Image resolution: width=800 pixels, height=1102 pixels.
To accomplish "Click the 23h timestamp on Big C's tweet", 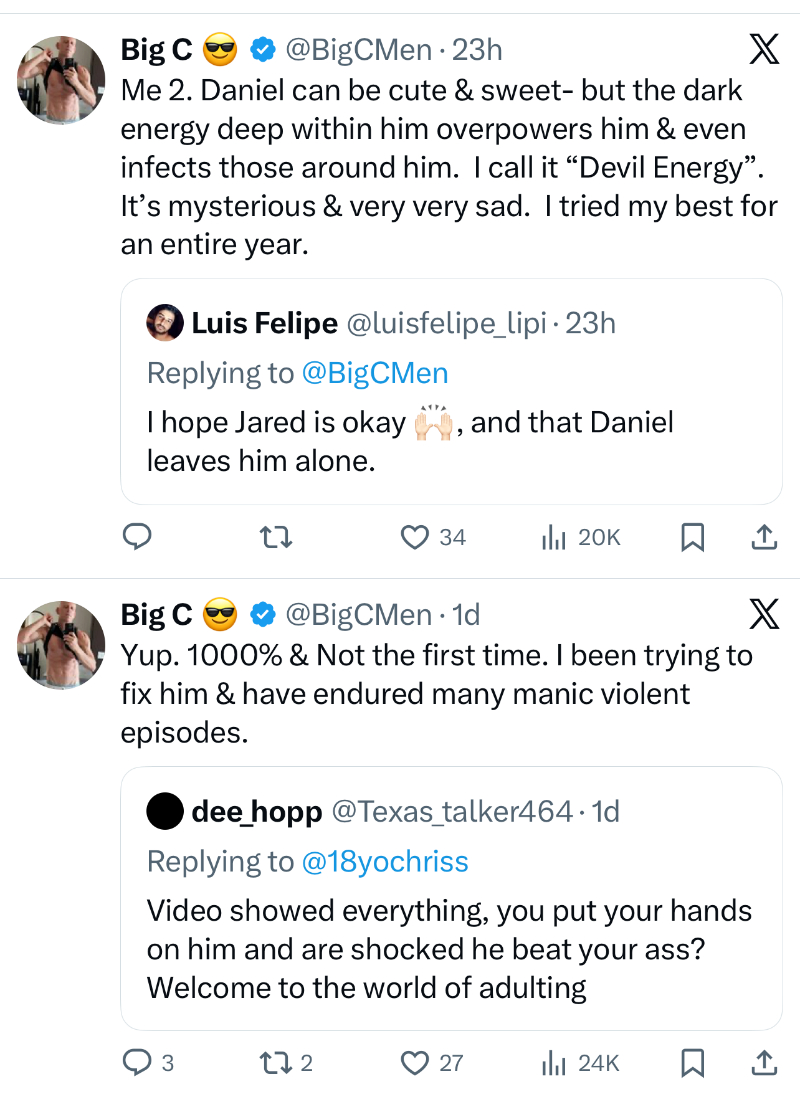I will 476,49.
